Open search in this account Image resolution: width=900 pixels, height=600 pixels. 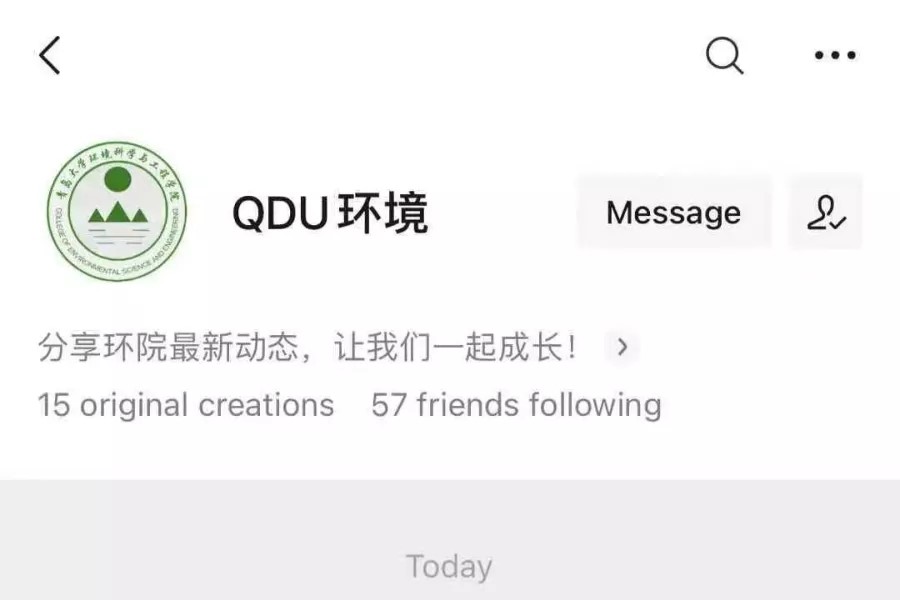(724, 56)
